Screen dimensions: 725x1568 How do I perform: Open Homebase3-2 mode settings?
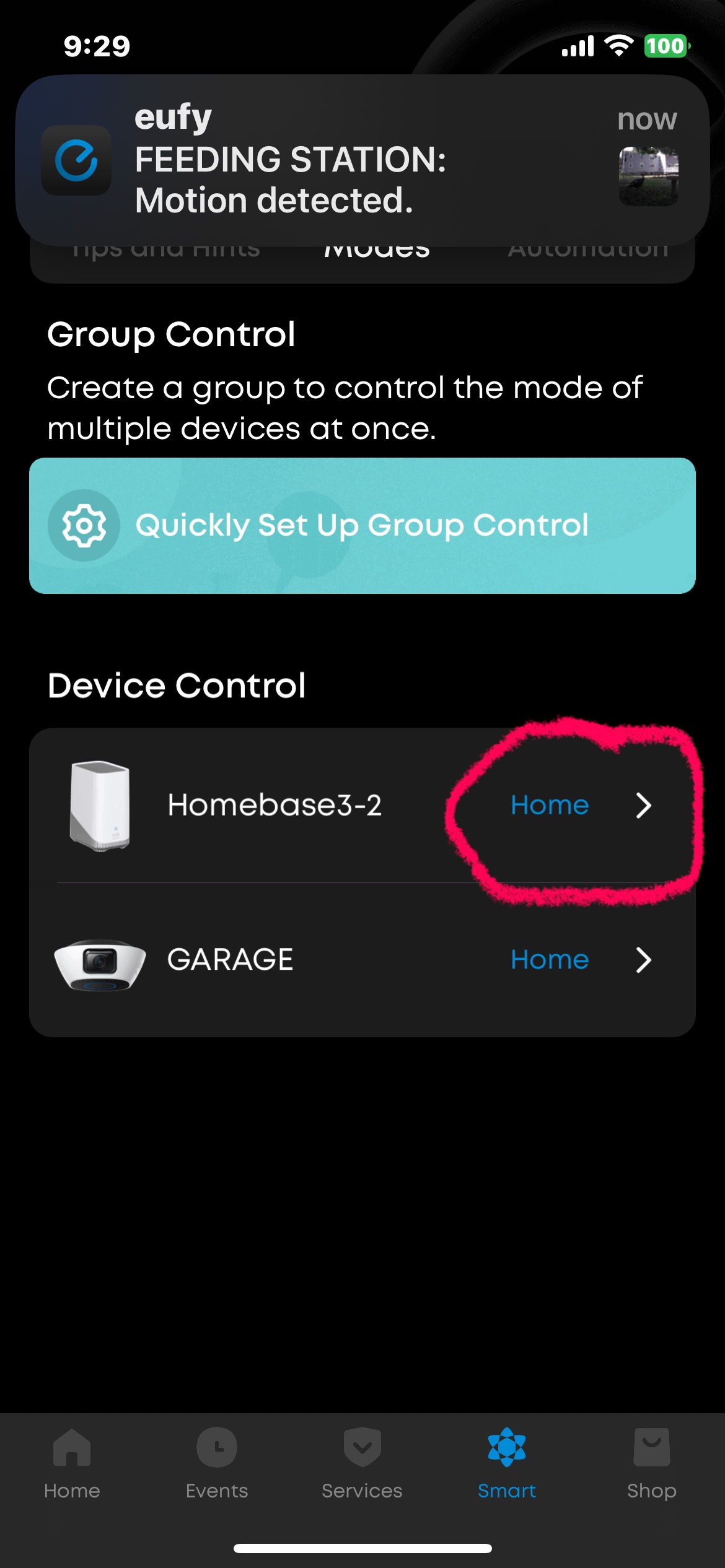click(x=362, y=805)
